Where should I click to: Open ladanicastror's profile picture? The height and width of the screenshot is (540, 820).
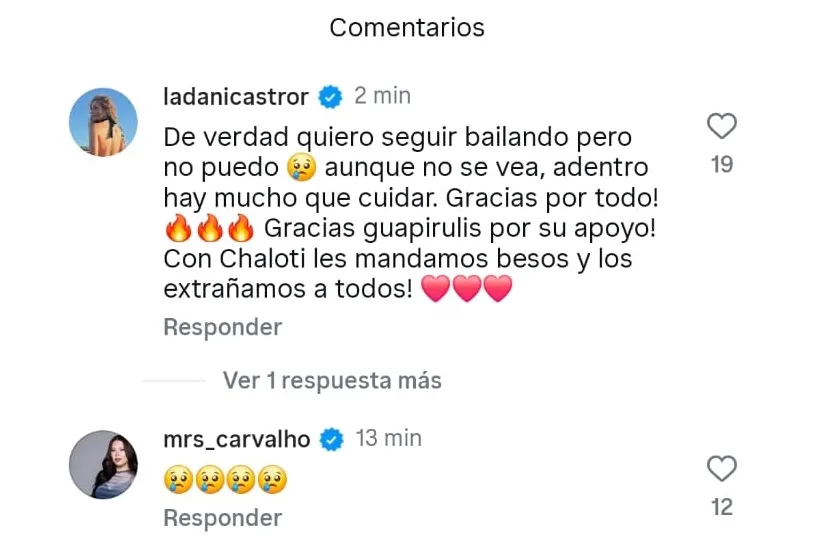[103, 122]
